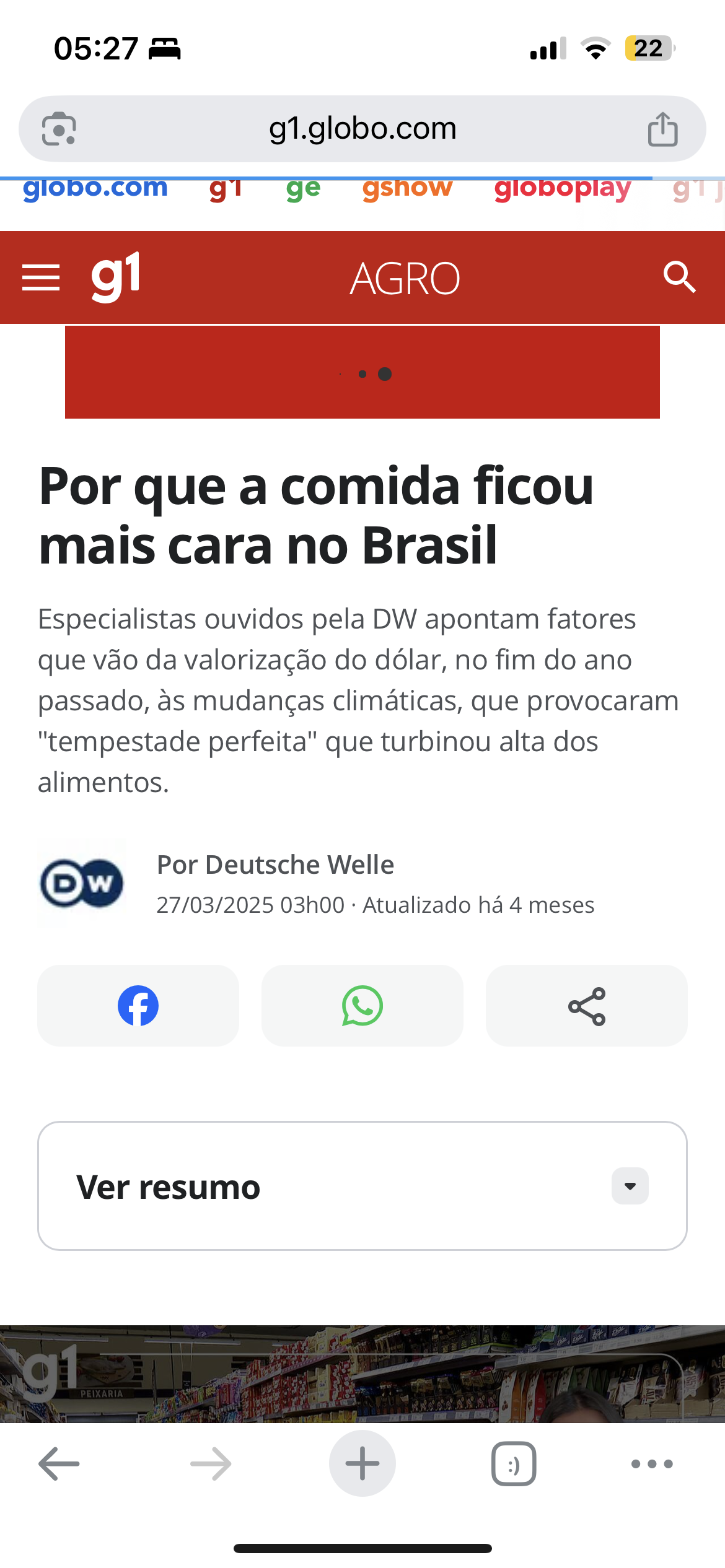Open the g1 hamburger menu
The height and width of the screenshot is (1568, 725).
point(41,277)
